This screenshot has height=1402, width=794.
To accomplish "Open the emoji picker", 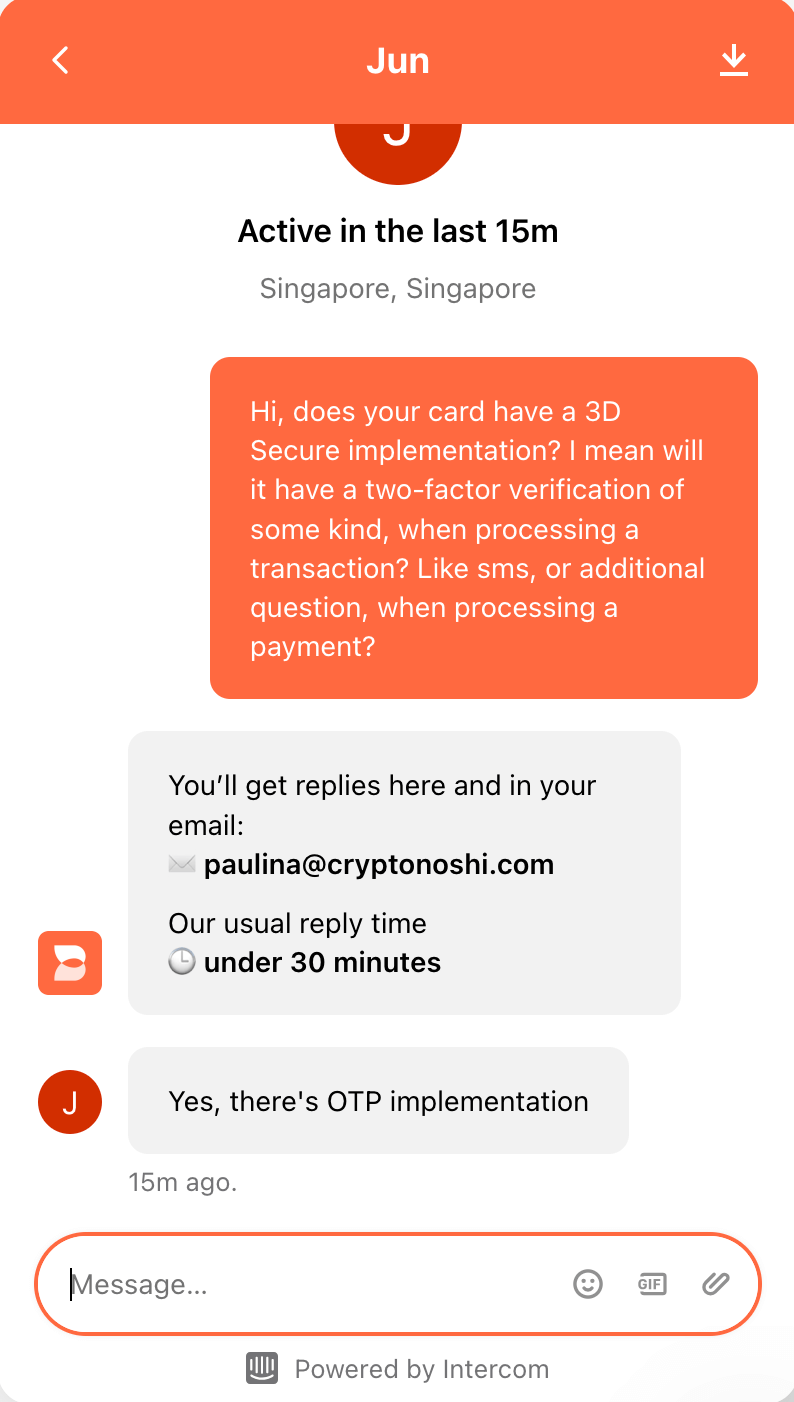I will 588,1284.
